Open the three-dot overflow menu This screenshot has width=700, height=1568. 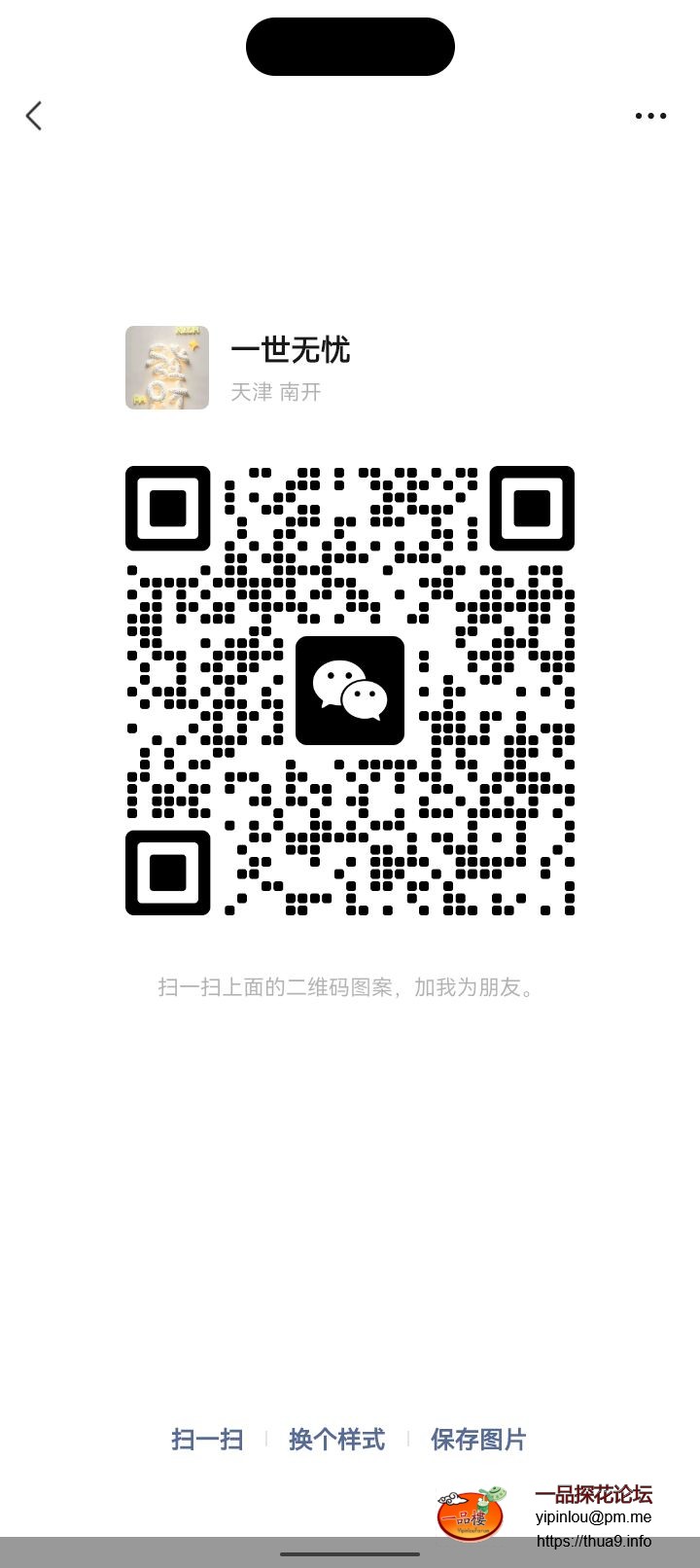coord(650,116)
